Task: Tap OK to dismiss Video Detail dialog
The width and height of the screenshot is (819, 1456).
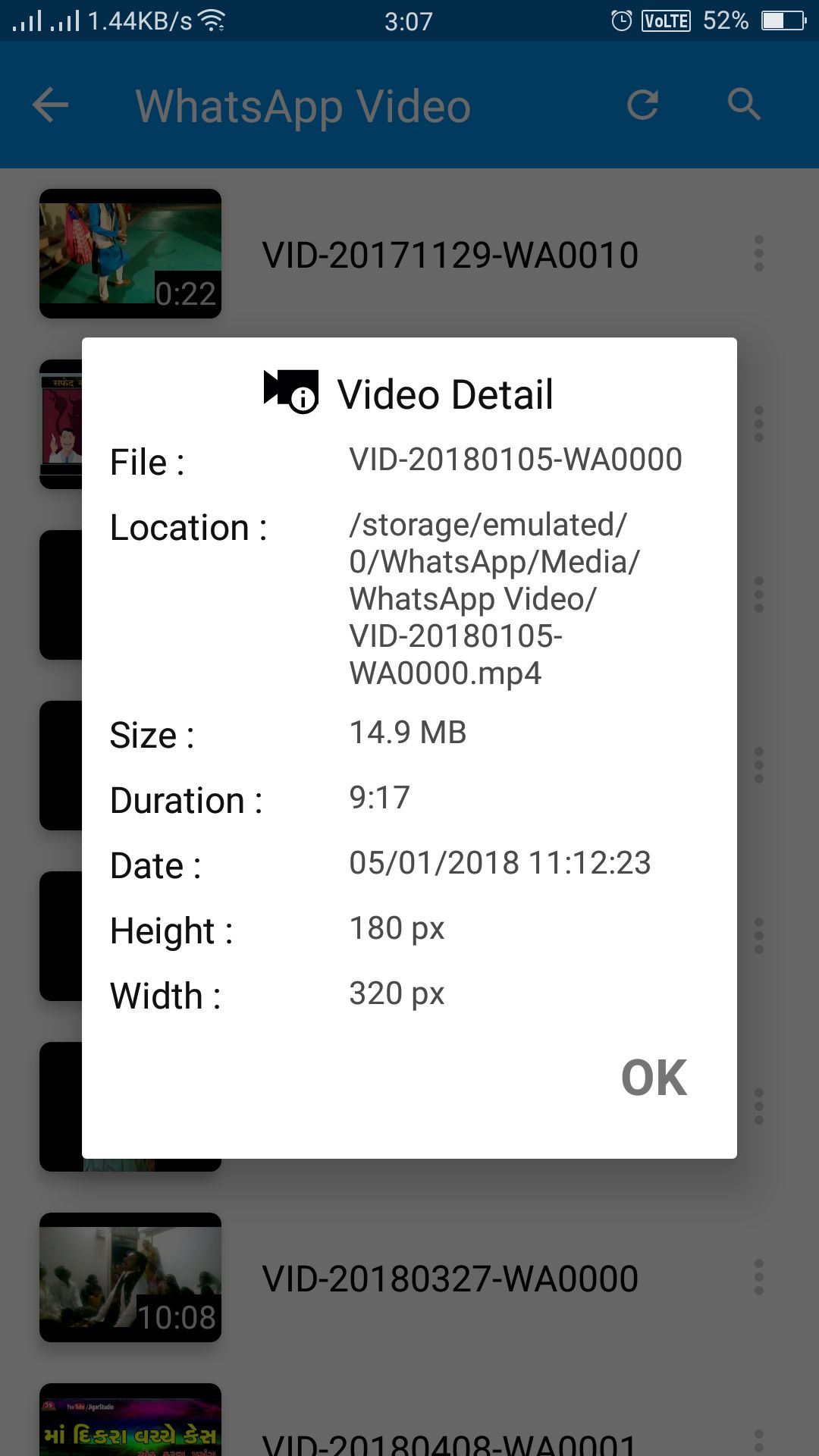Action: click(x=654, y=1078)
